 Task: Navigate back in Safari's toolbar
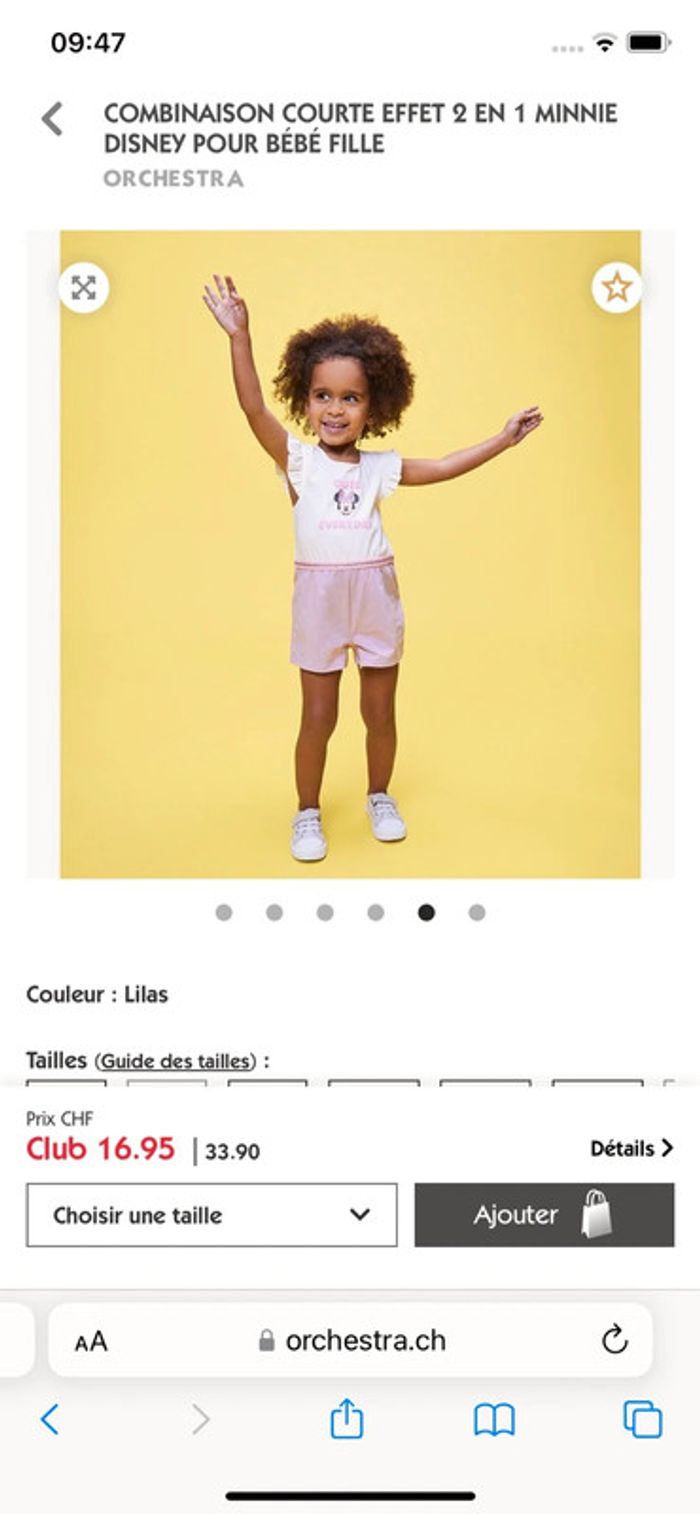[50, 1419]
